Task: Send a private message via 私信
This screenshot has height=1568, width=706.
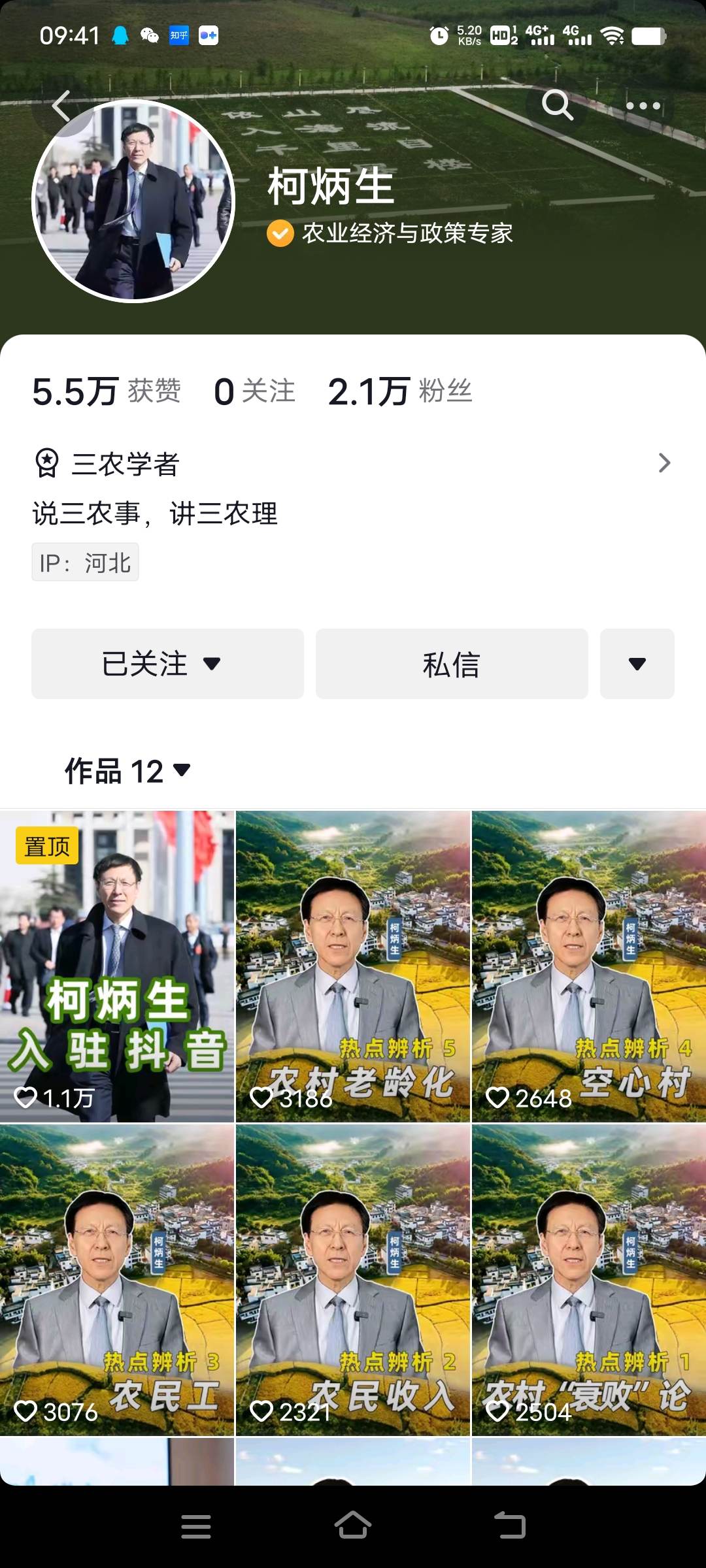Action: coord(452,664)
